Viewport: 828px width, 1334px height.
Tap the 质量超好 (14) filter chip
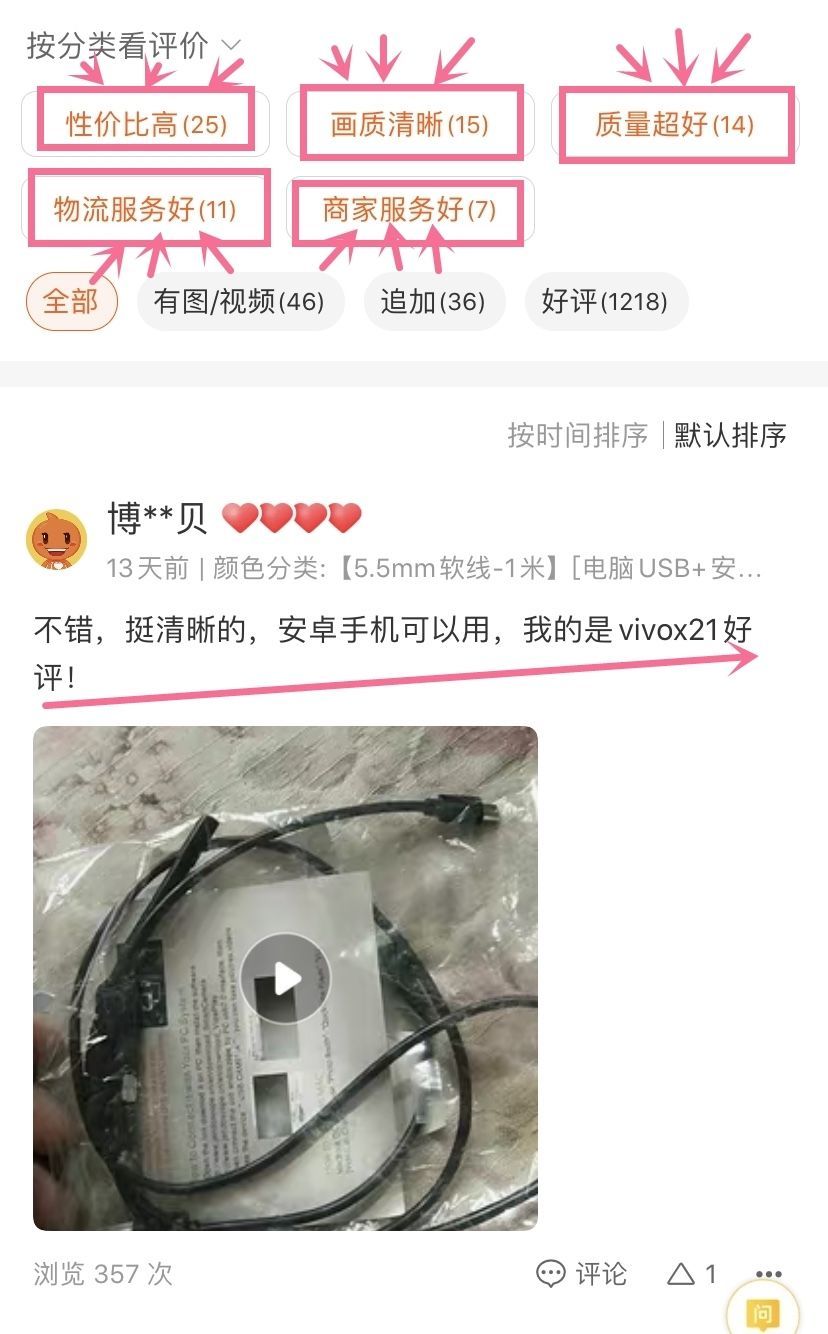[675, 124]
